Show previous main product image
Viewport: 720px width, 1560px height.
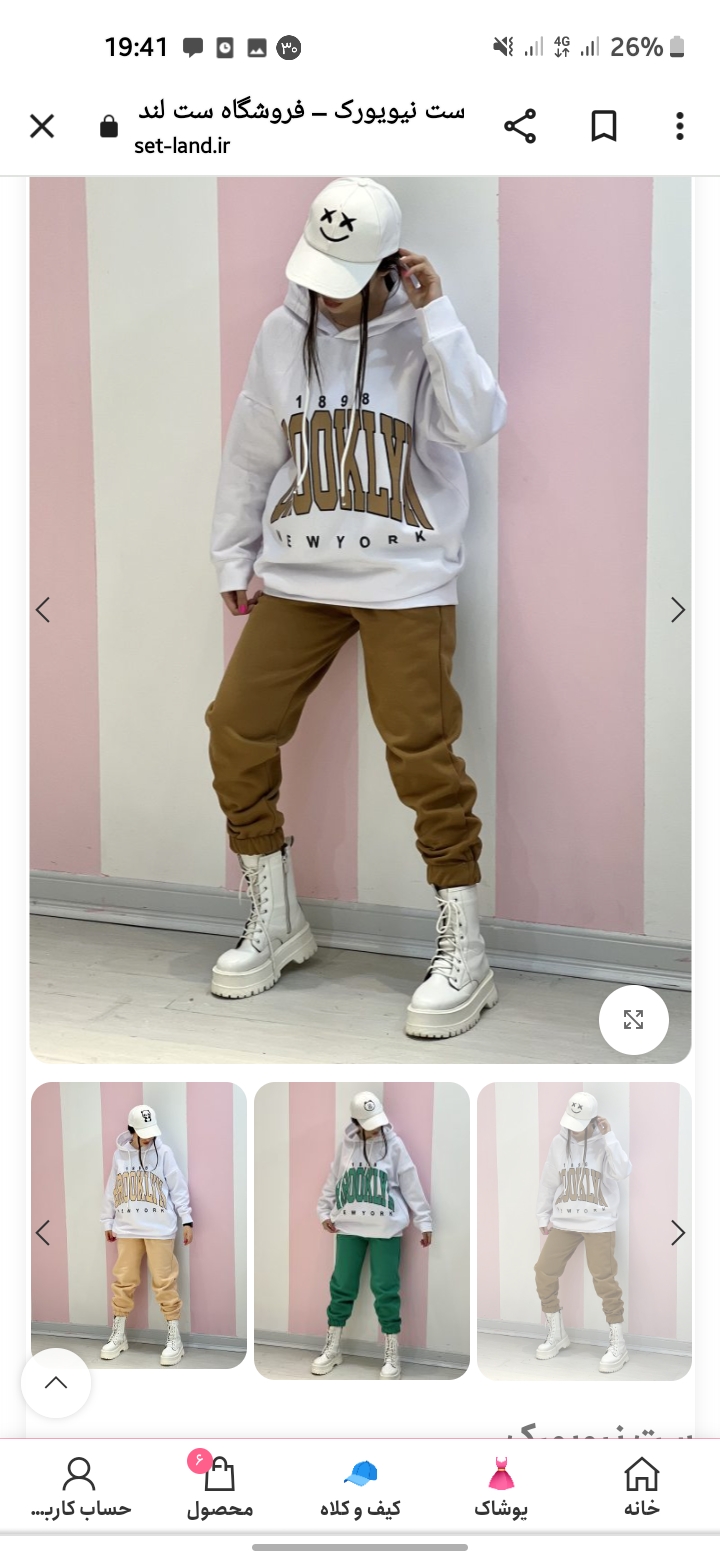pyautogui.click(x=42, y=610)
